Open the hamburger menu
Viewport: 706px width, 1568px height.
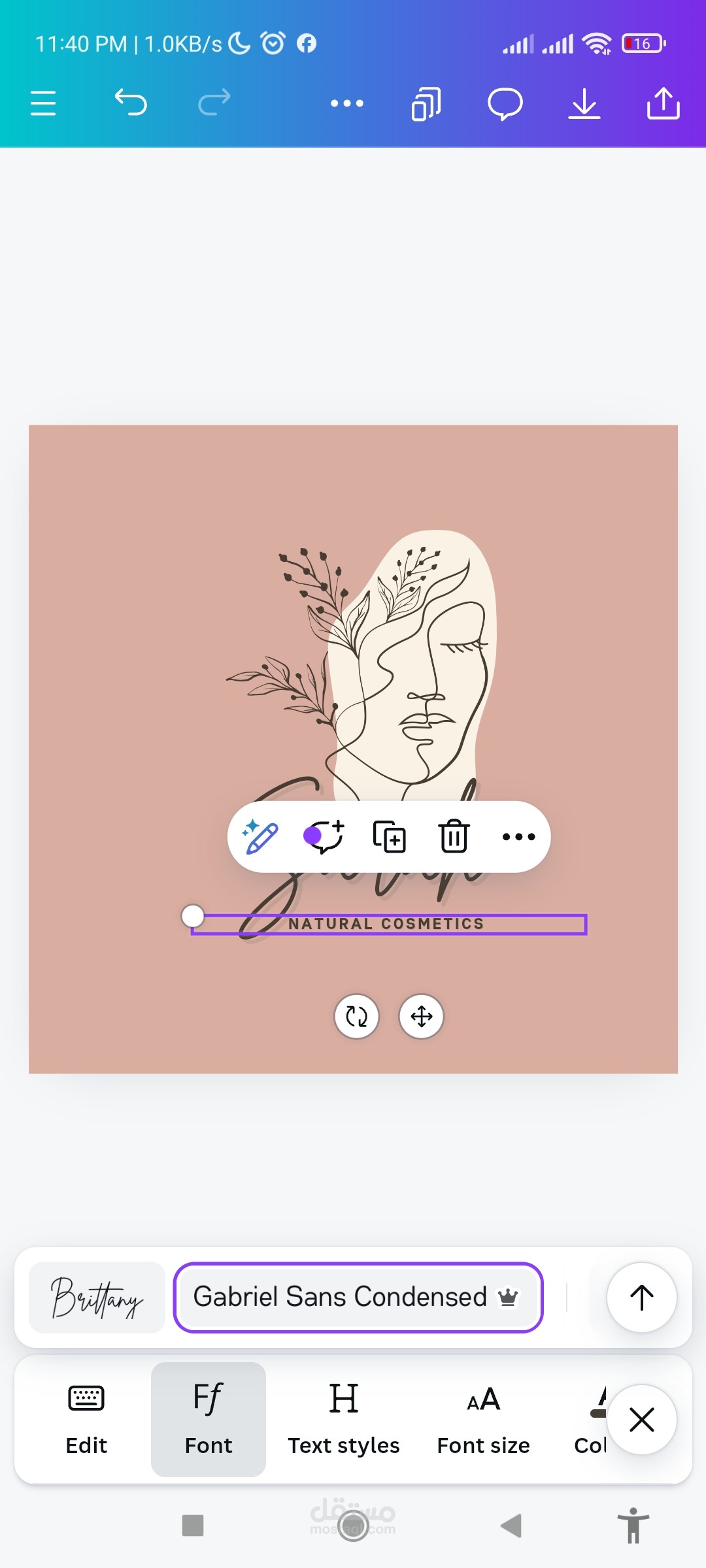tap(43, 103)
